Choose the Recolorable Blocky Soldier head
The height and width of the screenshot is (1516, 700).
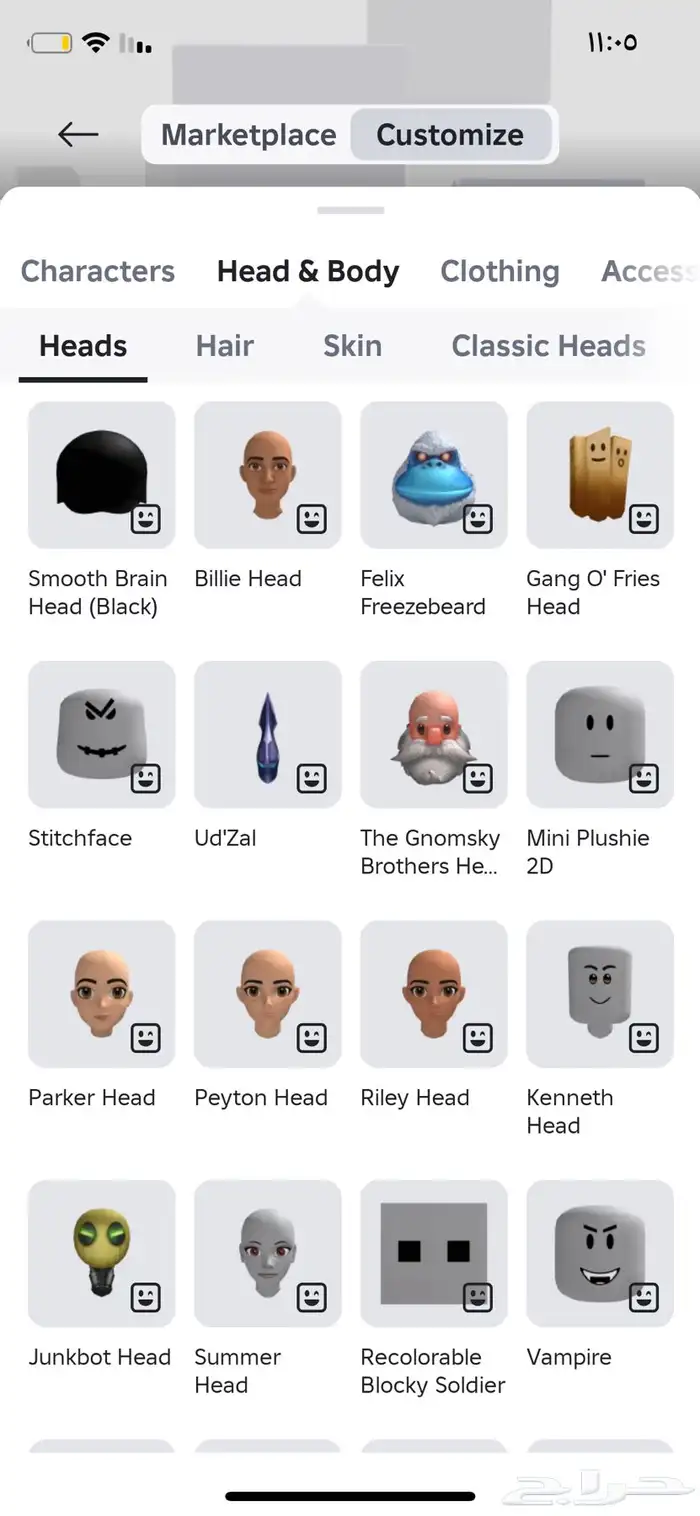pyautogui.click(x=433, y=1254)
